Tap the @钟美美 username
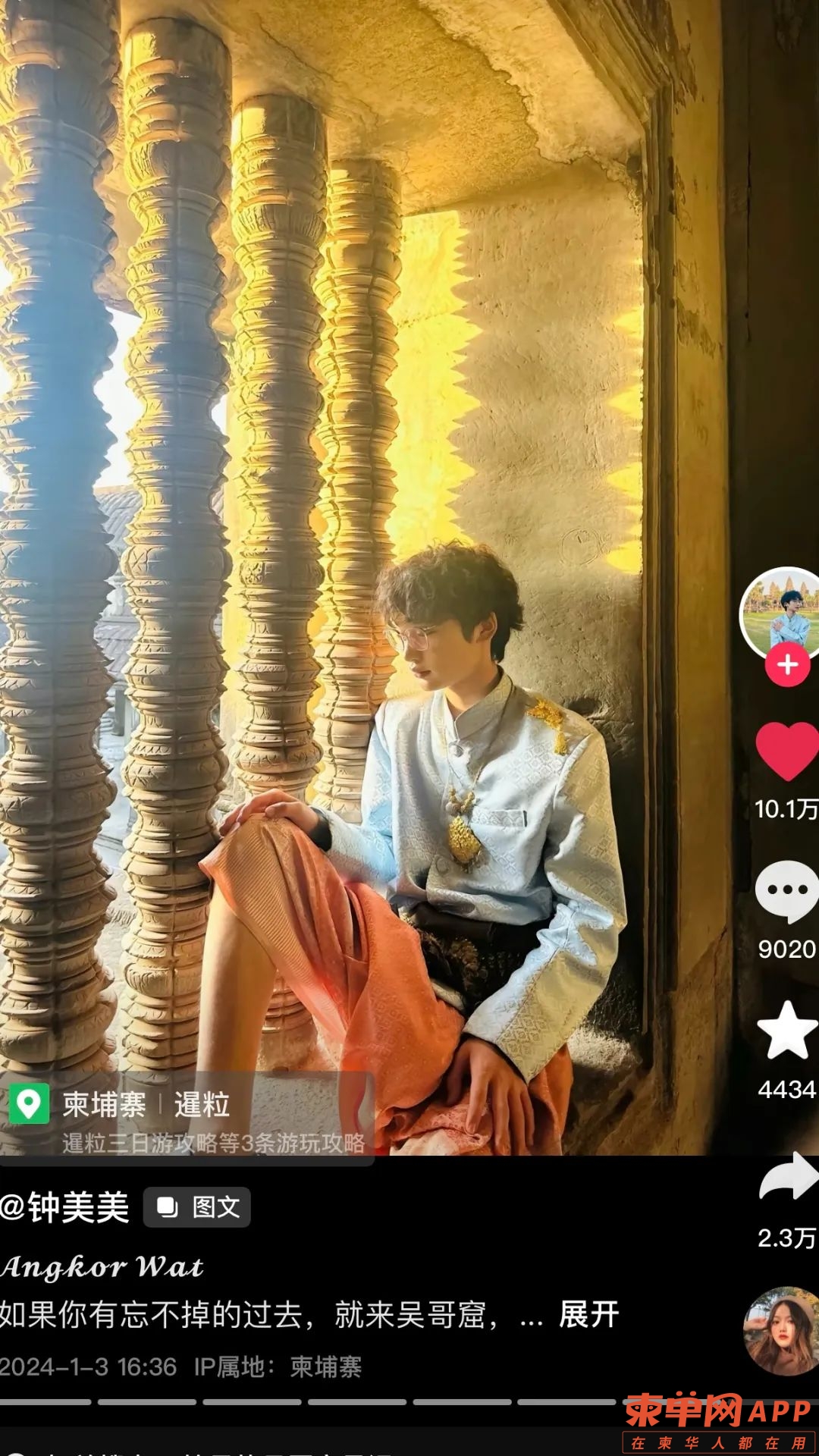819x1456 pixels. point(65,1207)
